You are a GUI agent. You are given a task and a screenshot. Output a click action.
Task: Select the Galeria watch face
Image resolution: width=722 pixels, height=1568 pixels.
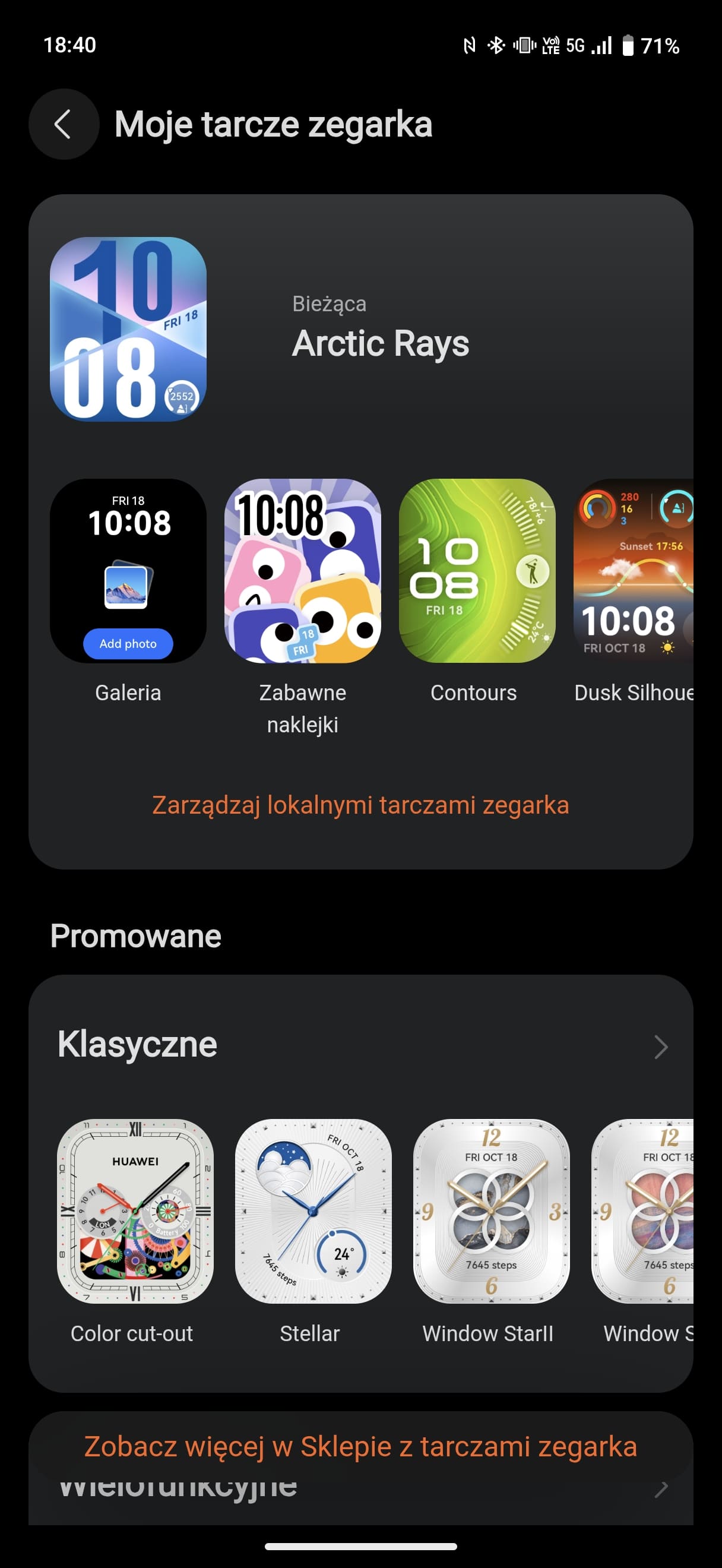click(128, 570)
